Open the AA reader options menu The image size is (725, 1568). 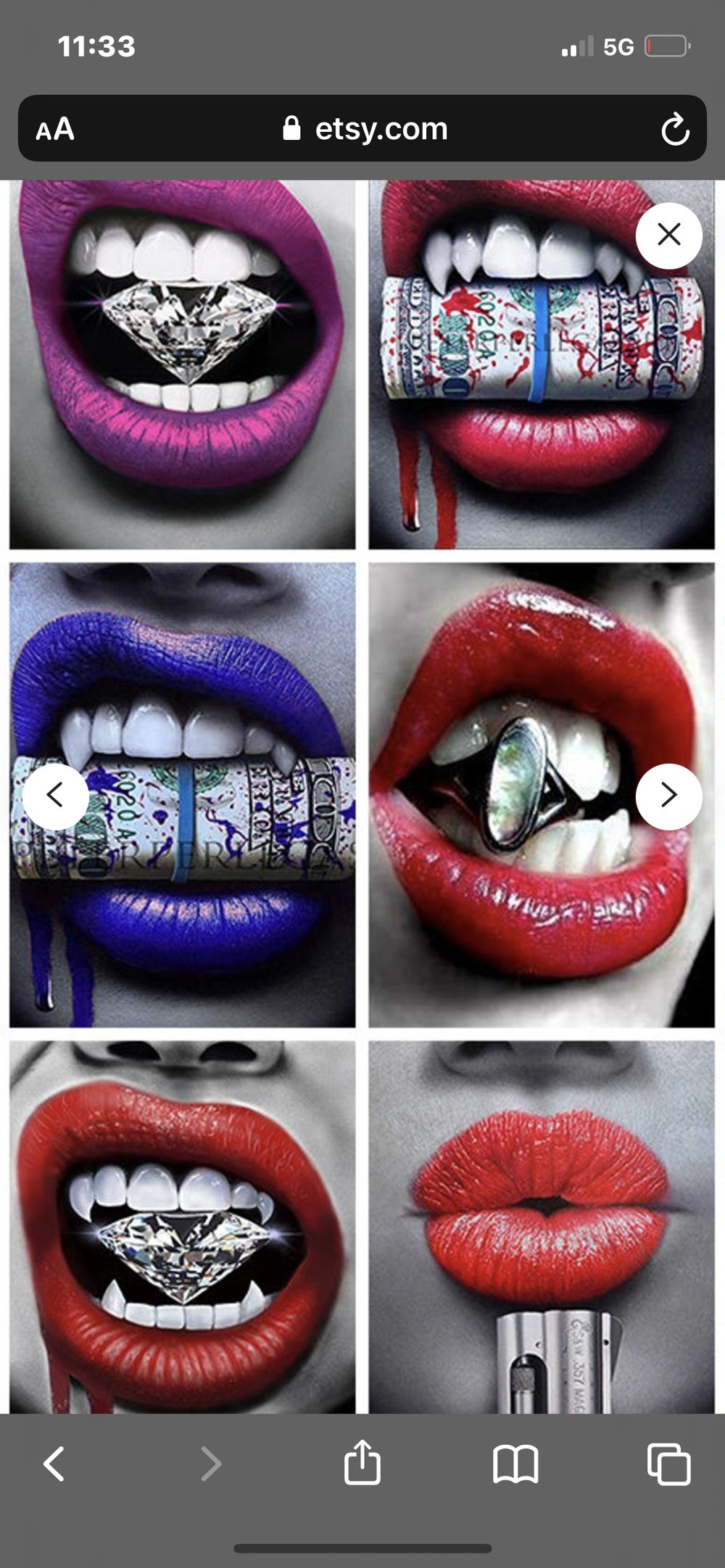coord(55,129)
